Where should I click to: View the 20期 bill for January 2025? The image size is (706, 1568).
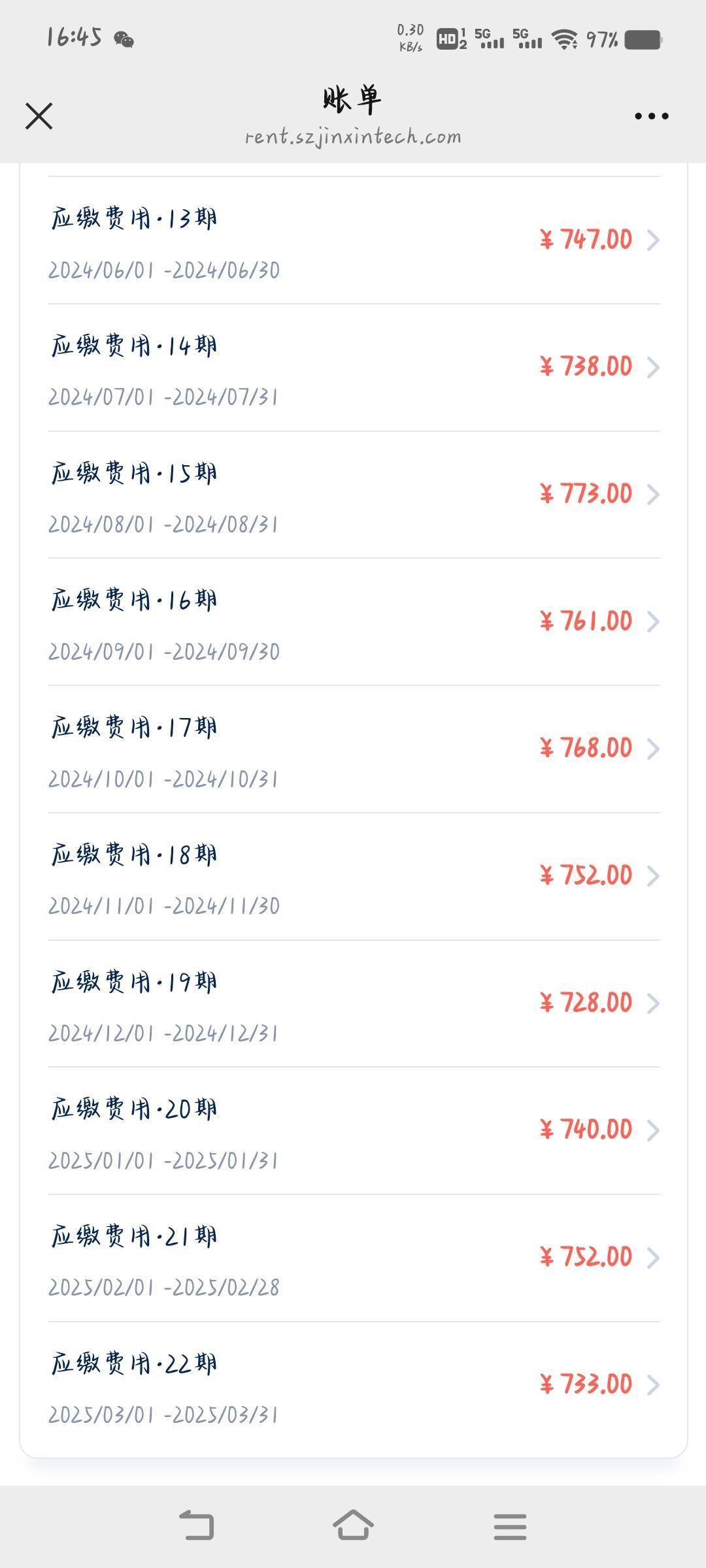click(354, 1131)
